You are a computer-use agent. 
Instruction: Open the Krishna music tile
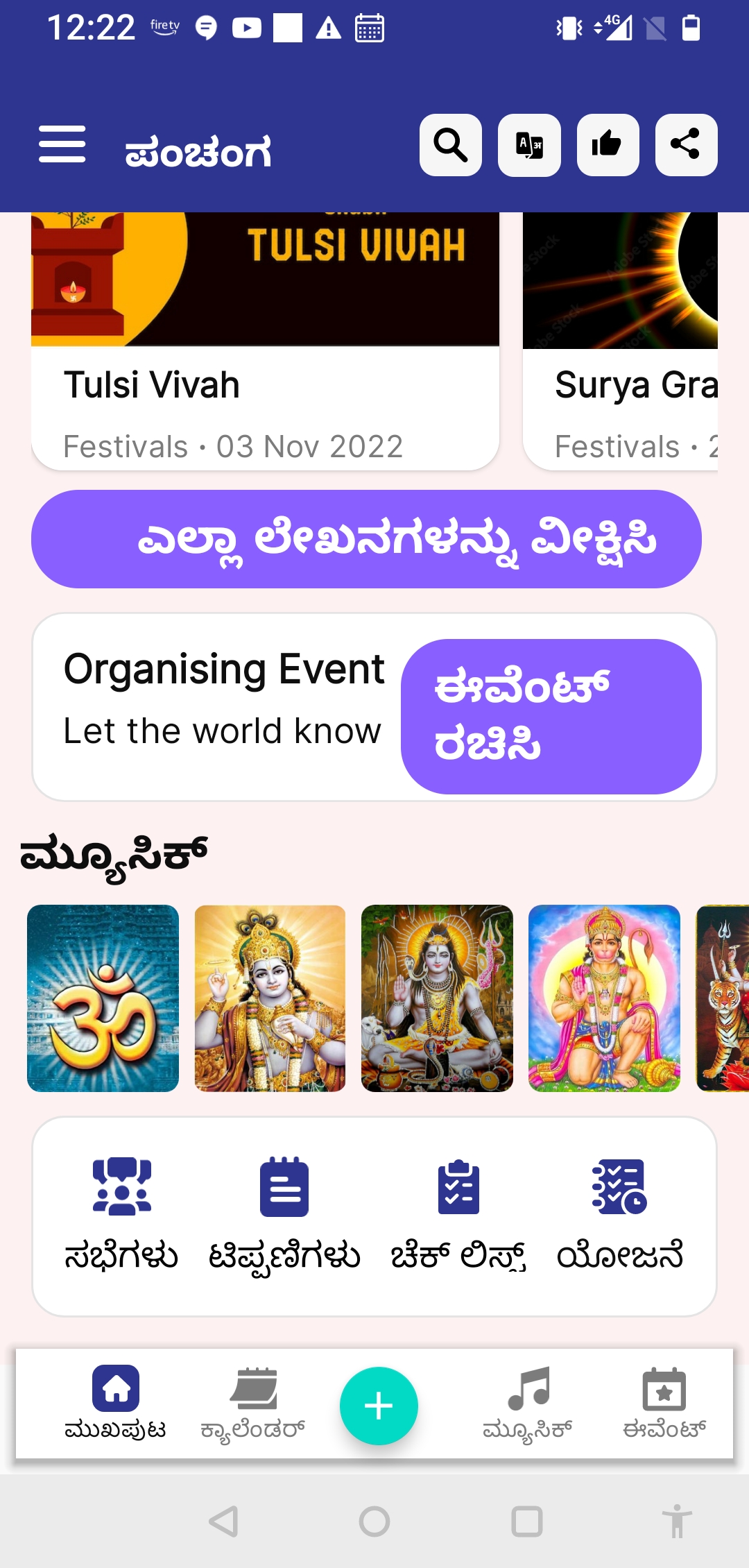270,998
